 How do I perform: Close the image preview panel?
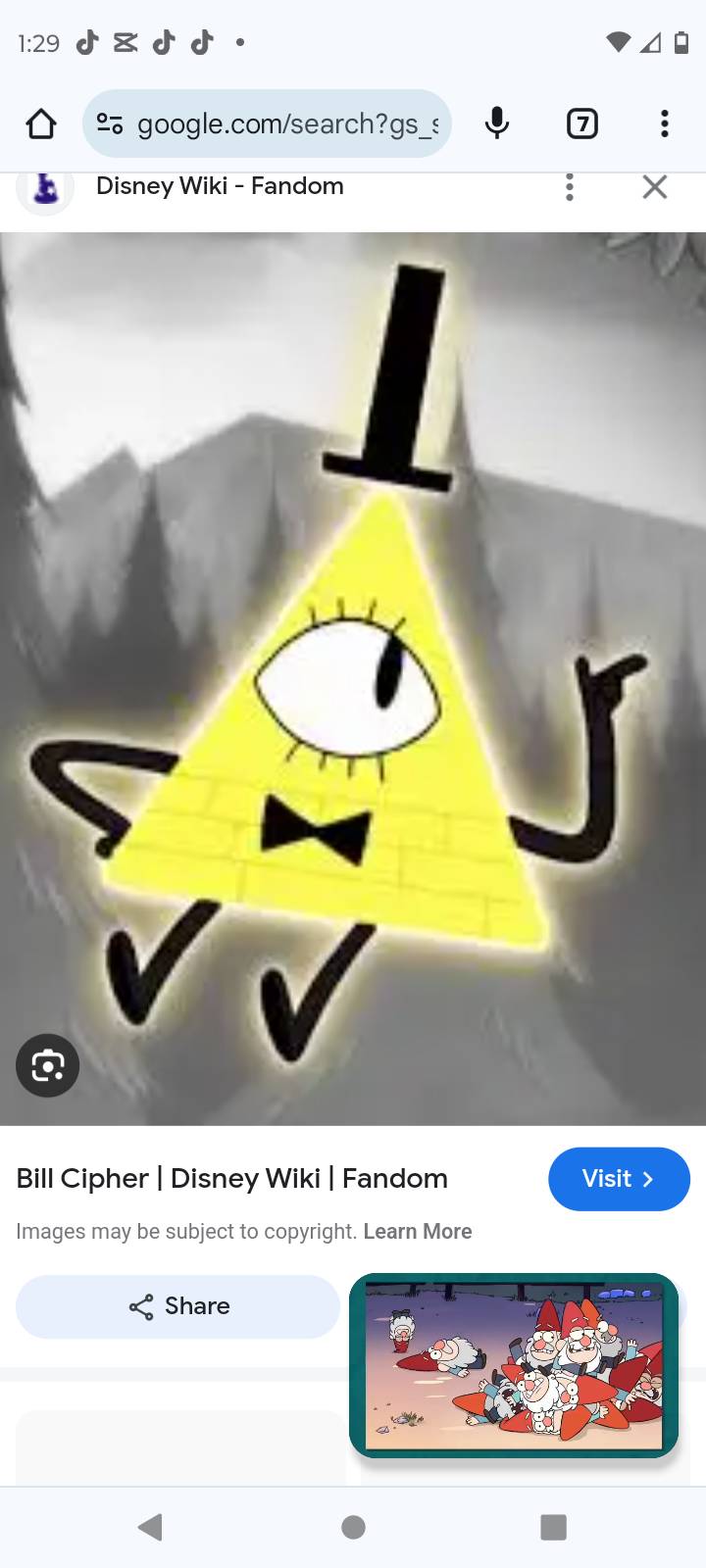tap(654, 187)
